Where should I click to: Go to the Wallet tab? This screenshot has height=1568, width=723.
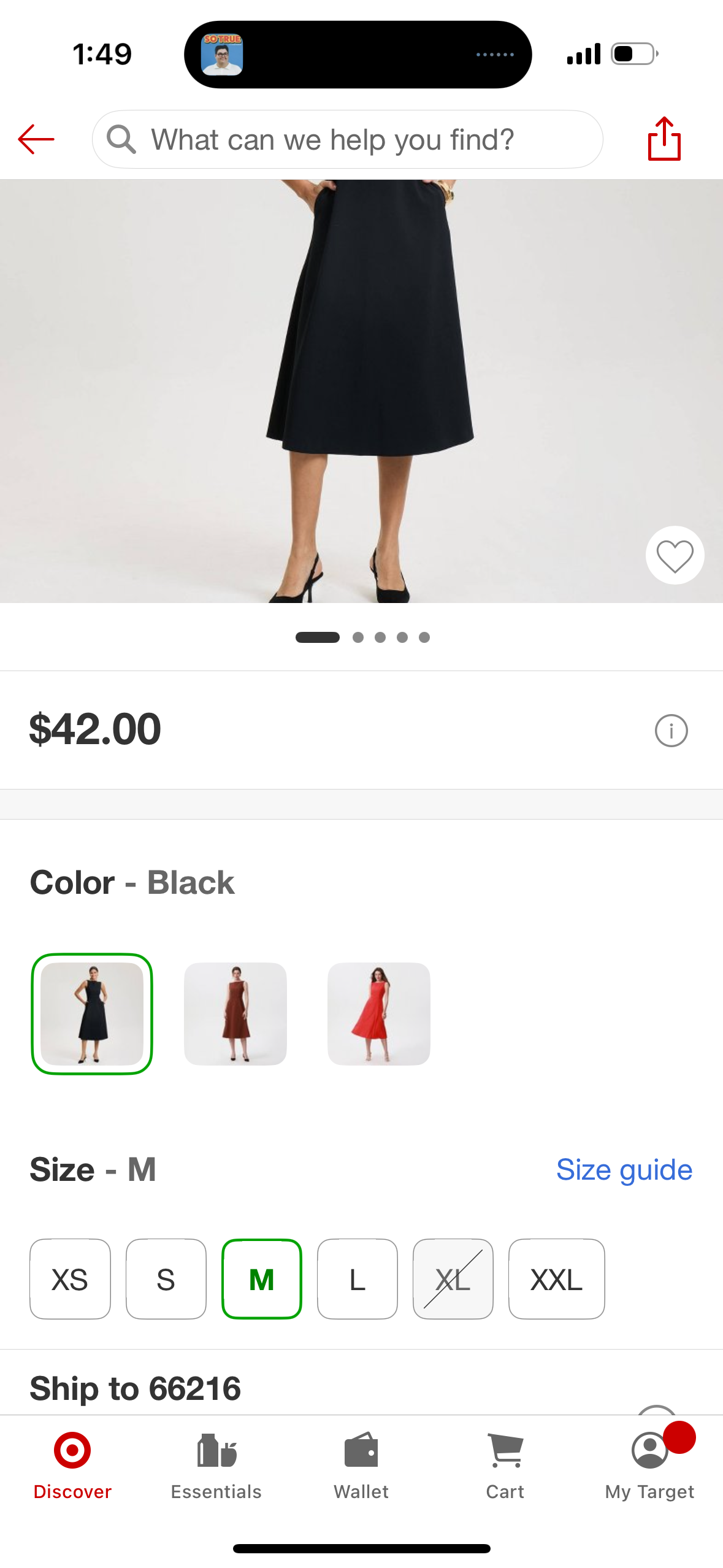click(x=361, y=1466)
